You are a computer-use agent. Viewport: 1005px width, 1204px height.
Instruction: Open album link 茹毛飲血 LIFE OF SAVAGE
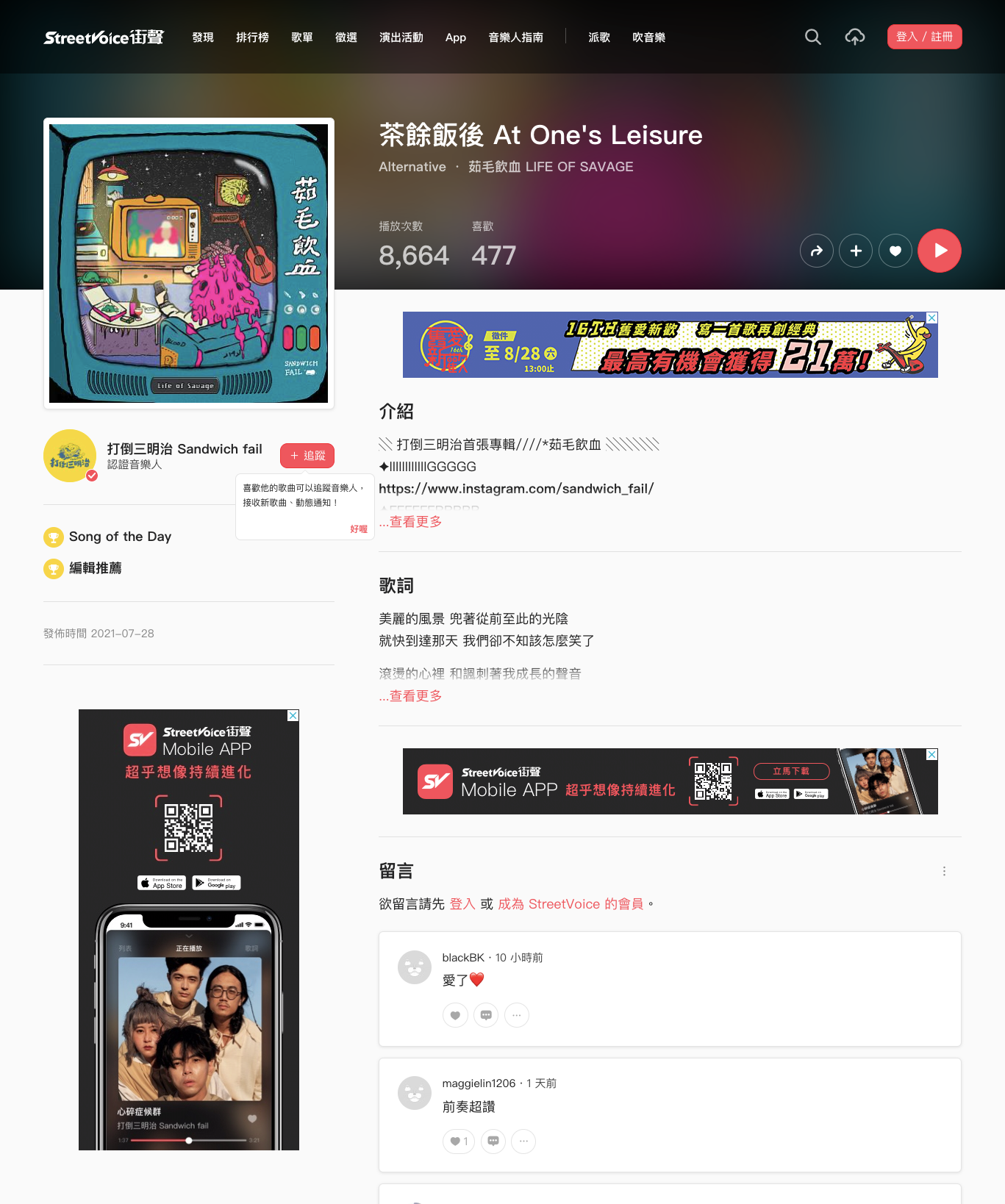click(x=550, y=167)
